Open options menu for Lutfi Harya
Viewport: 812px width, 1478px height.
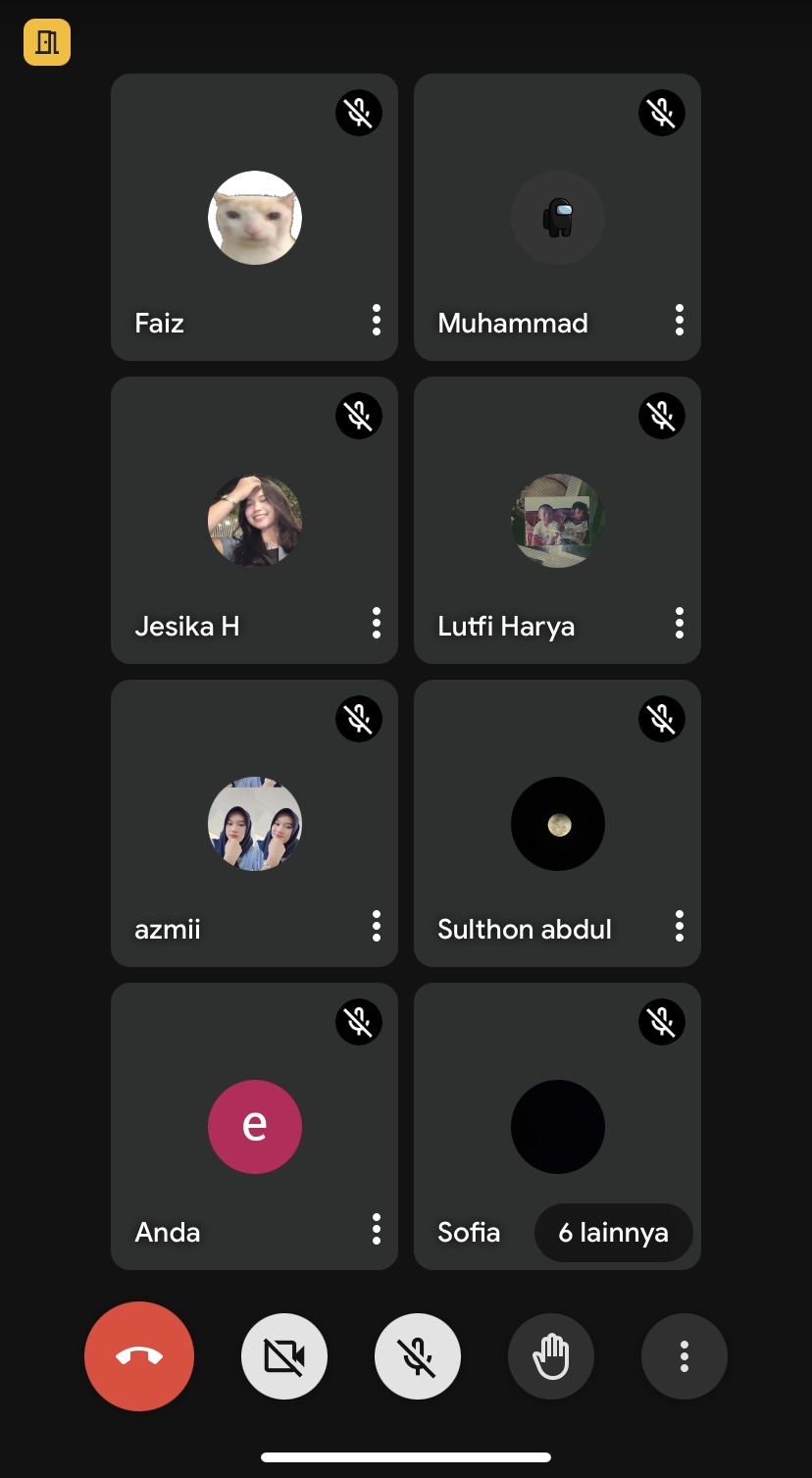pyautogui.click(x=679, y=624)
